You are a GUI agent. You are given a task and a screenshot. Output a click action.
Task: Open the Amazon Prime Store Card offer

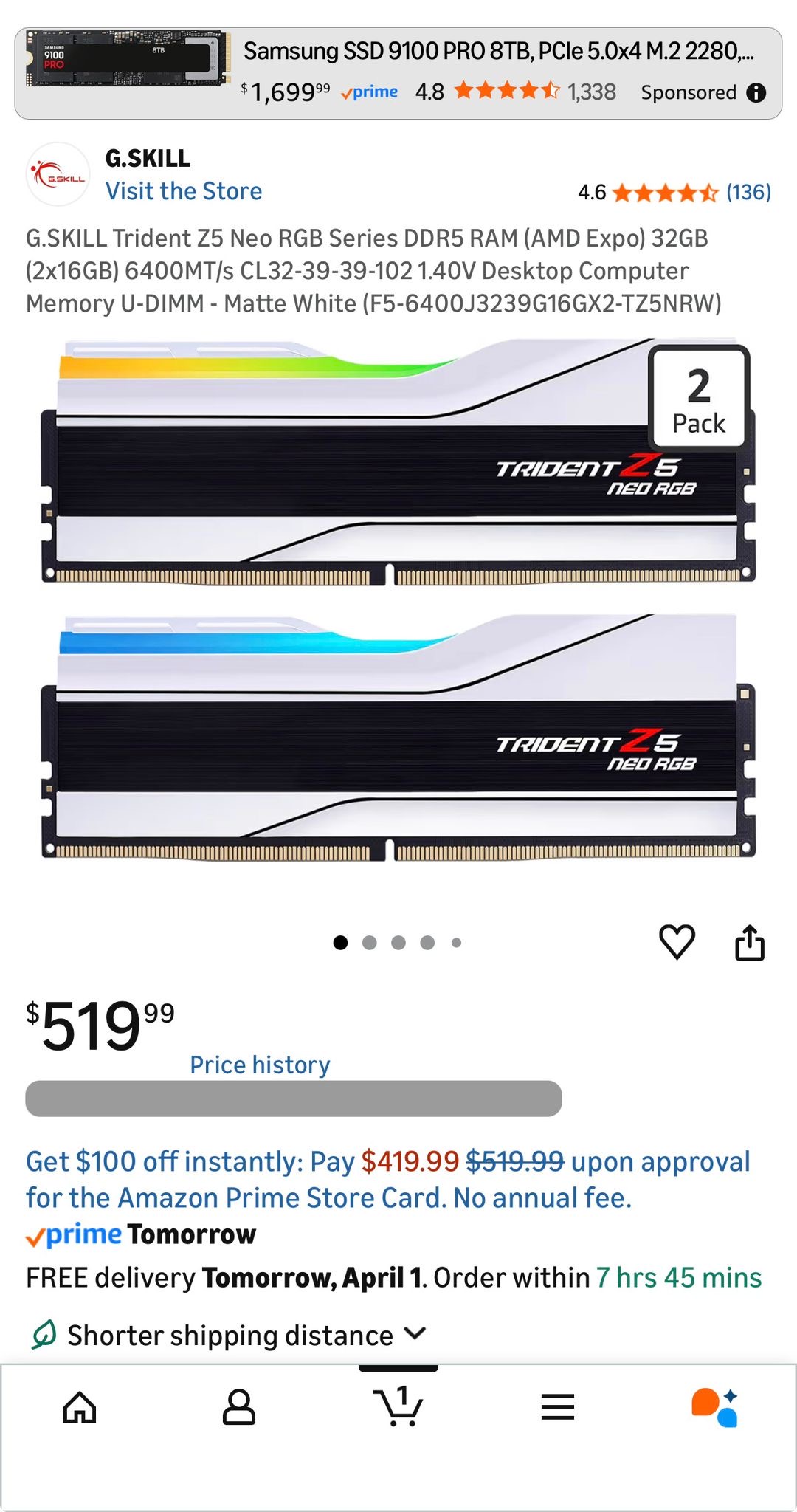coord(387,1179)
